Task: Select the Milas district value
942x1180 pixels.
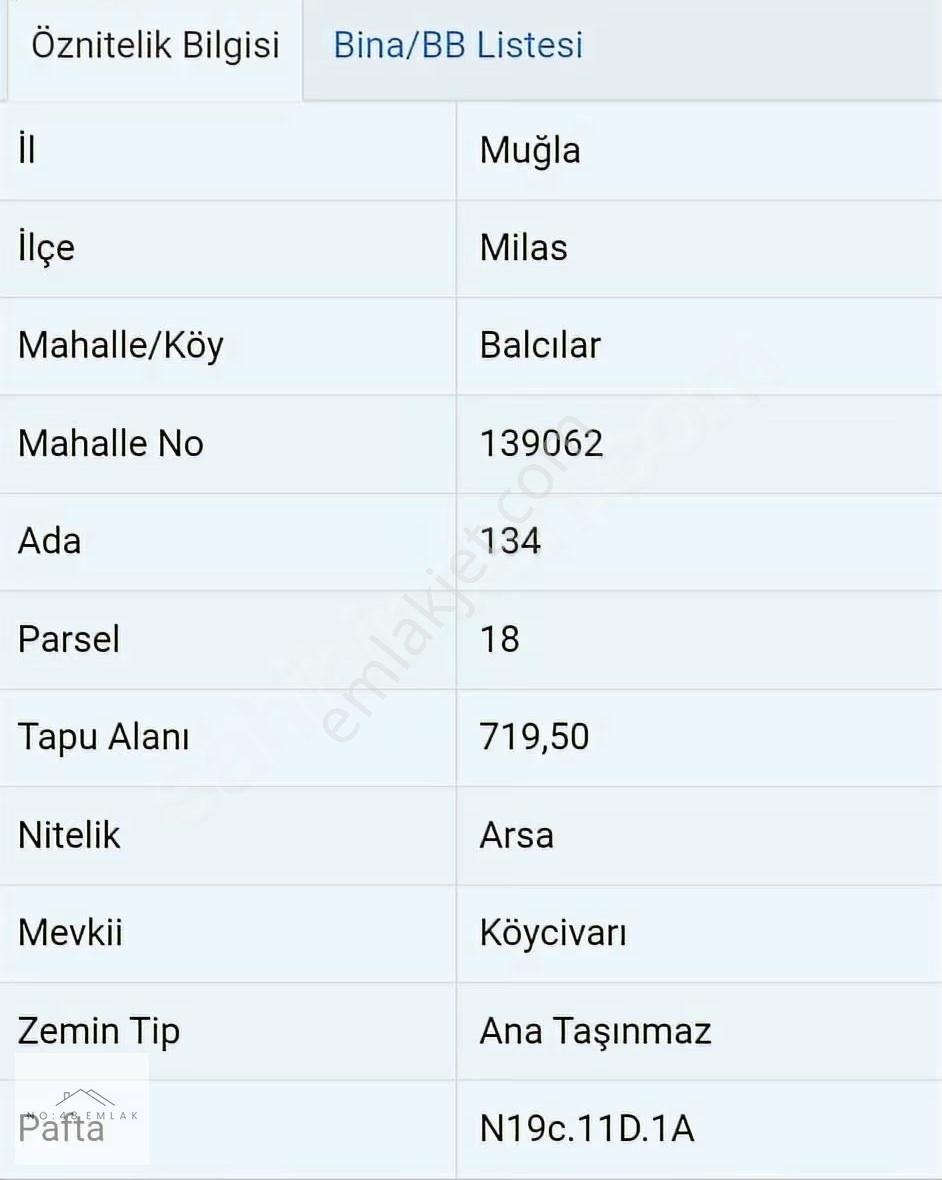Action: pyautogui.click(x=525, y=248)
